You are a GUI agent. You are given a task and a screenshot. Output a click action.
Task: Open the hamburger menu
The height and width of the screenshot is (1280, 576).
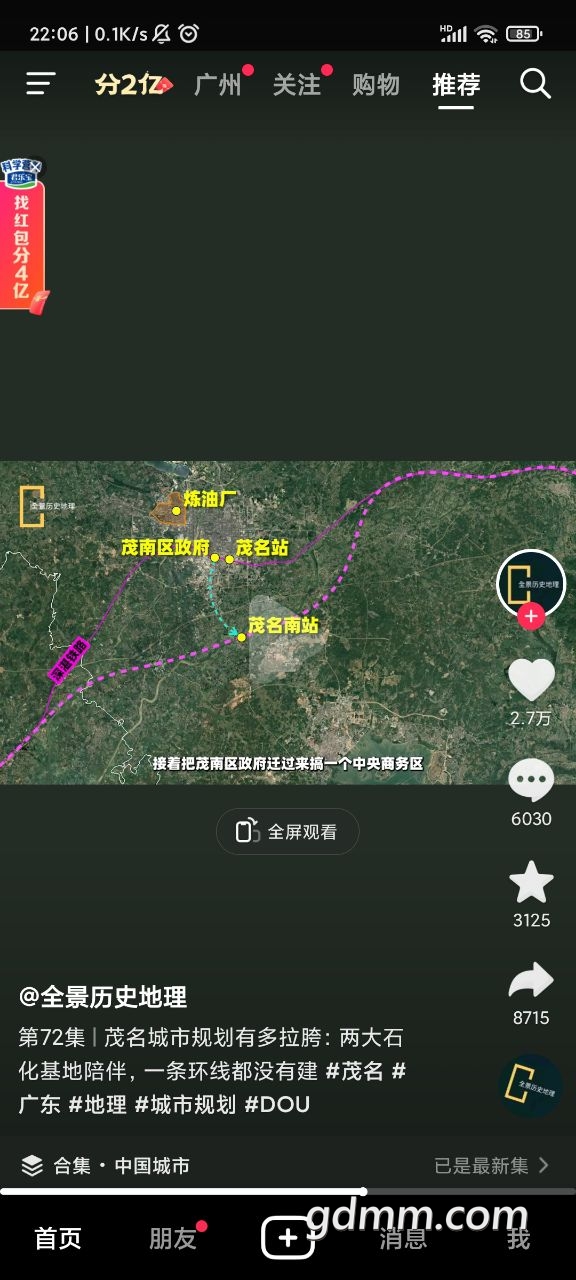coord(41,84)
